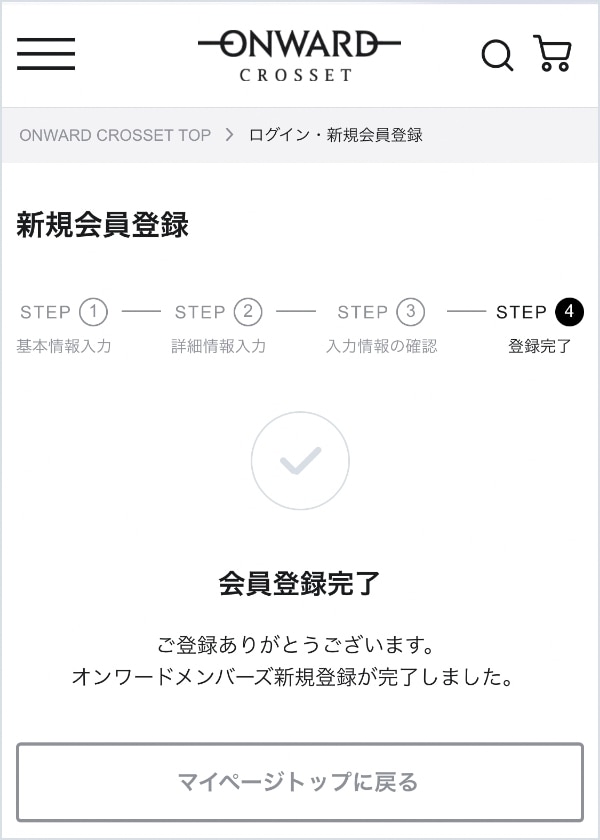Tap マイページトップに戻る button
The height and width of the screenshot is (840, 600).
[x=299, y=781]
